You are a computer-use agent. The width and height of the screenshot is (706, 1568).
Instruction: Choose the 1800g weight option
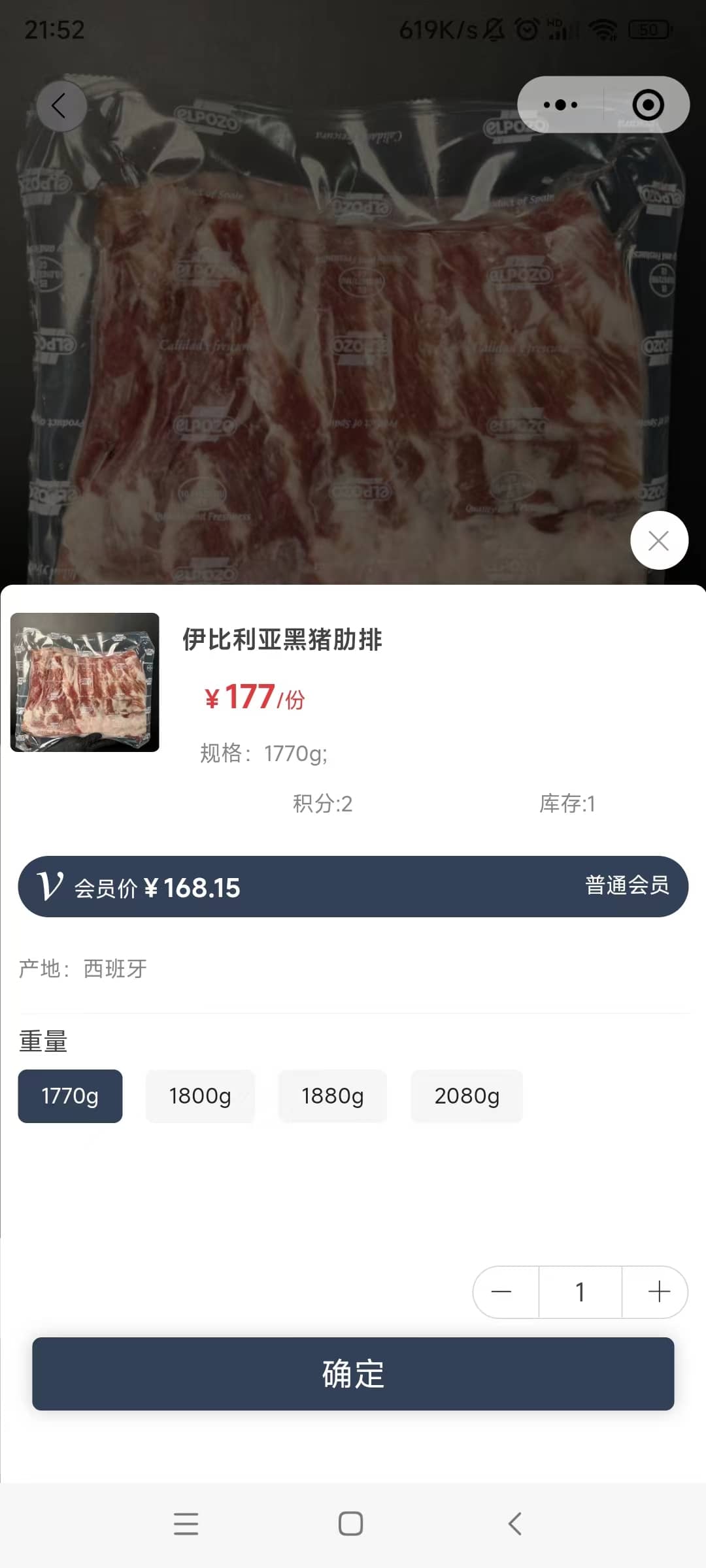point(200,1096)
